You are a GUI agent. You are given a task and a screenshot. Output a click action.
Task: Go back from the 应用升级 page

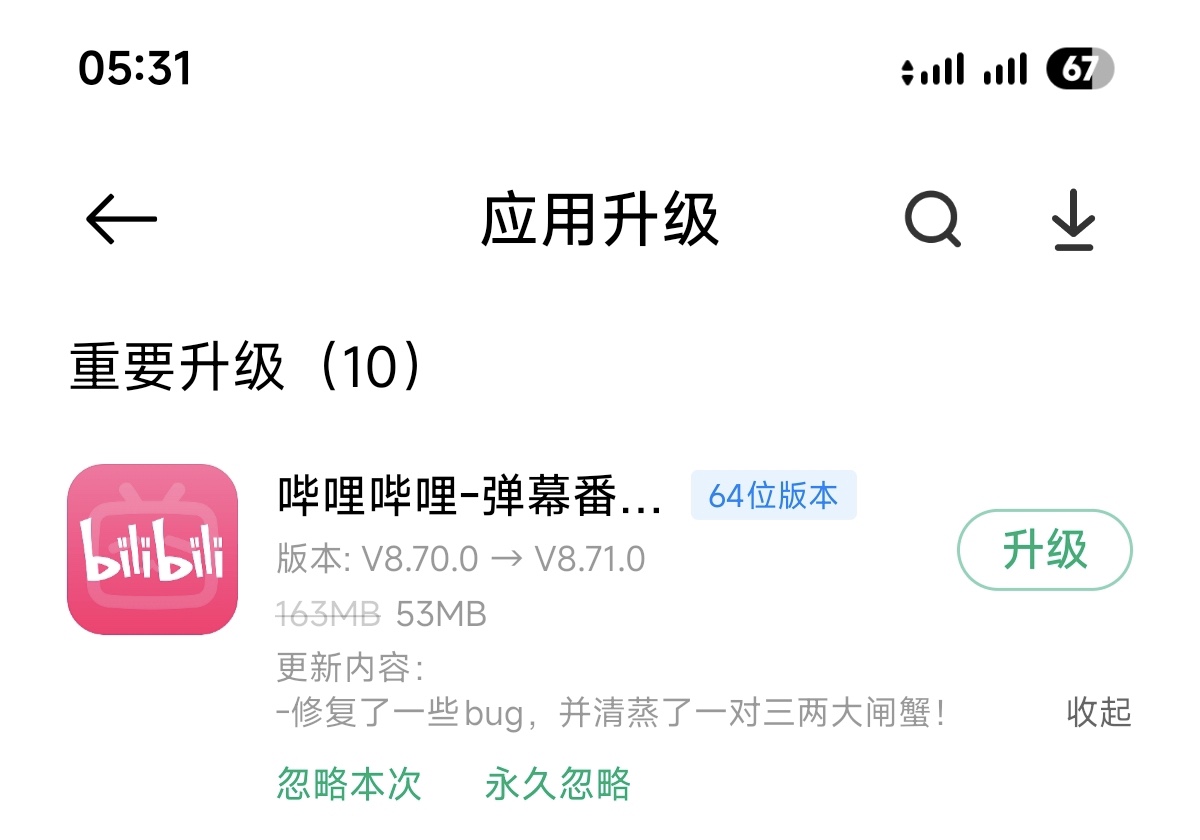[x=121, y=219]
